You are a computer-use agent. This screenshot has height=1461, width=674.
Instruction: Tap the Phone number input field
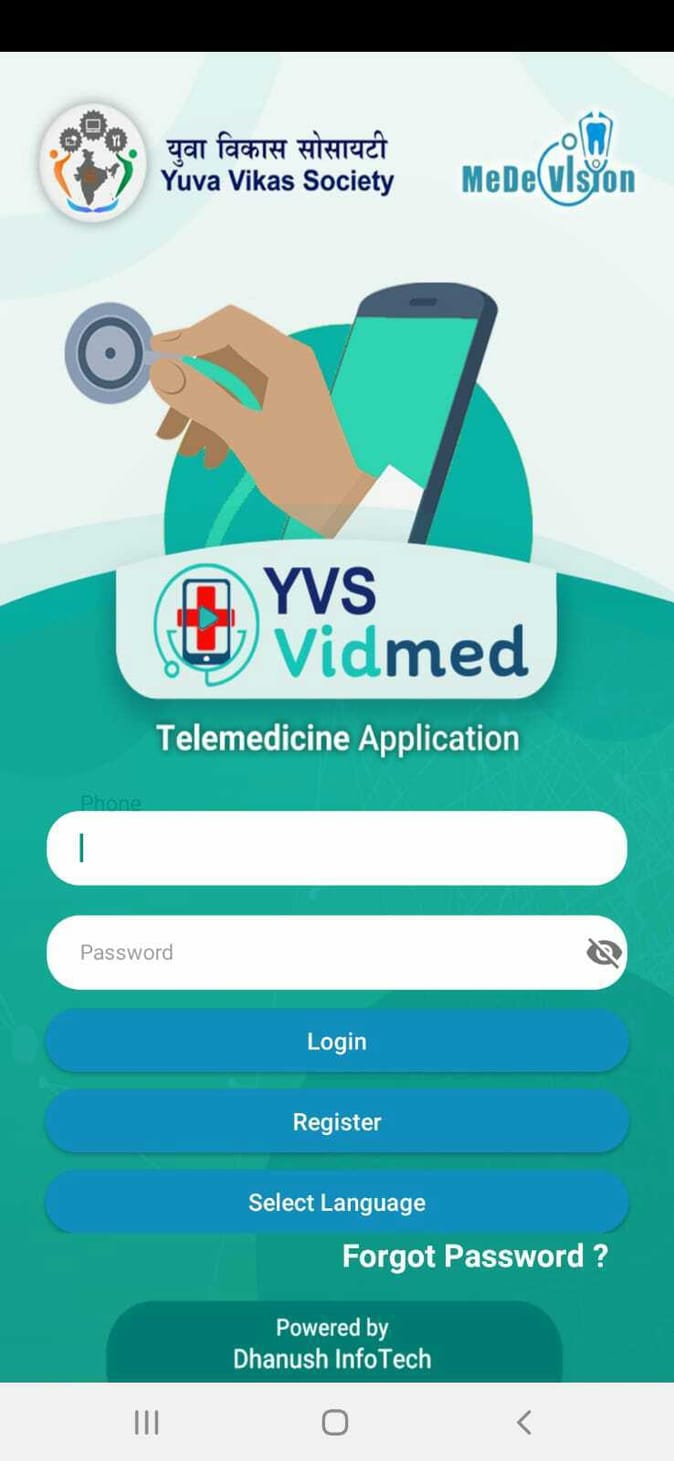point(336,848)
